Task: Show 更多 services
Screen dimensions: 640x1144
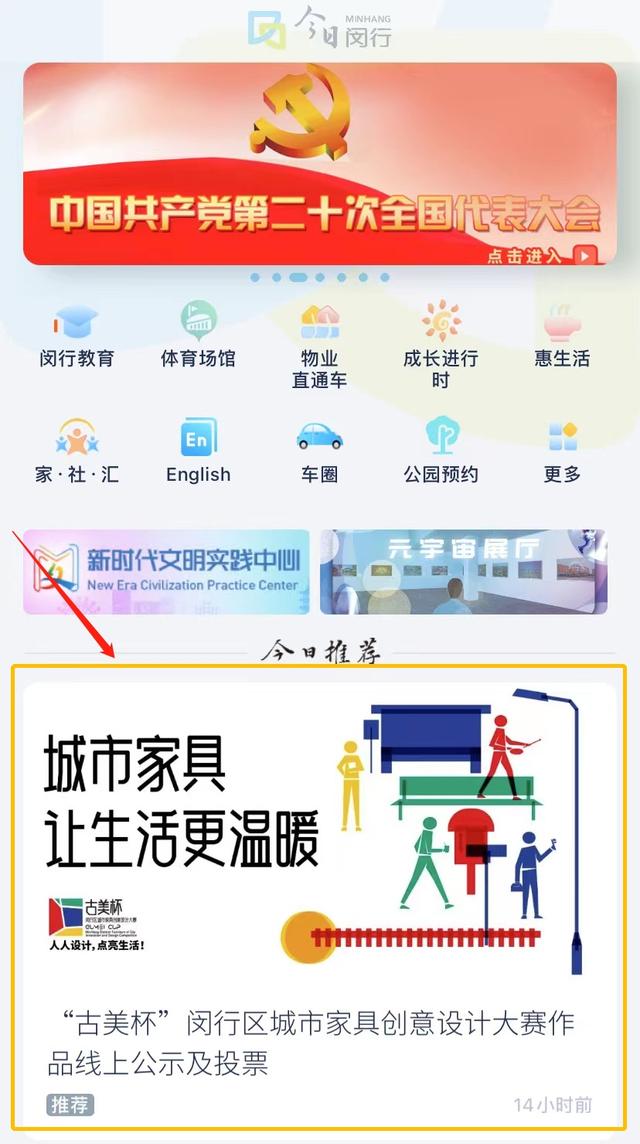Action: [x=562, y=452]
